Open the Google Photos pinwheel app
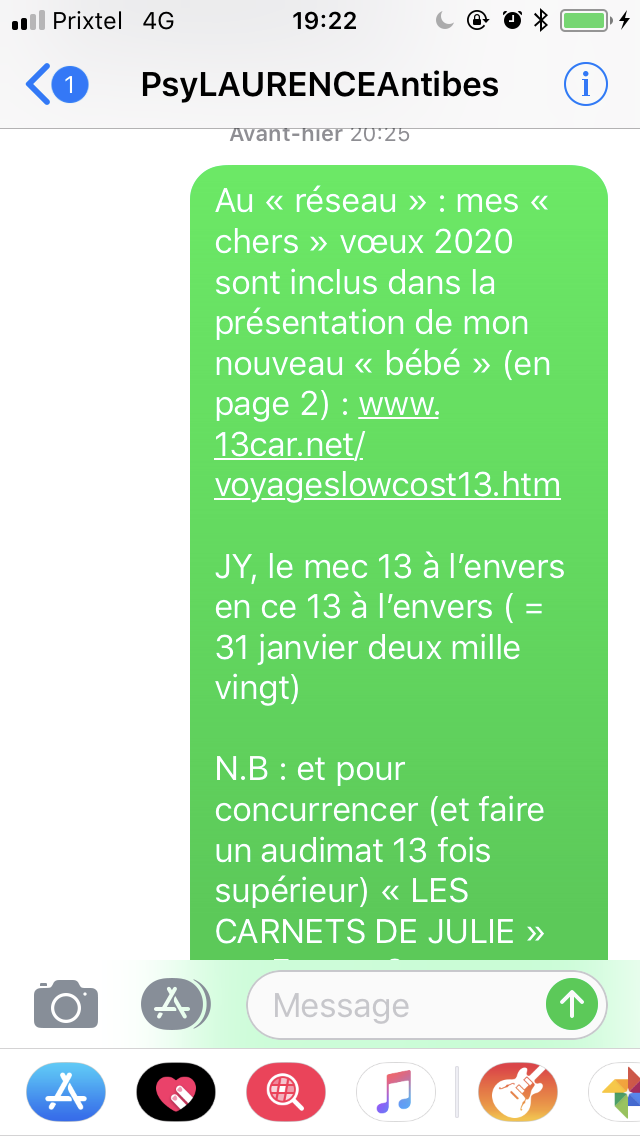Viewport: 640px width, 1136px height. pyautogui.click(x=614, y=1092)
